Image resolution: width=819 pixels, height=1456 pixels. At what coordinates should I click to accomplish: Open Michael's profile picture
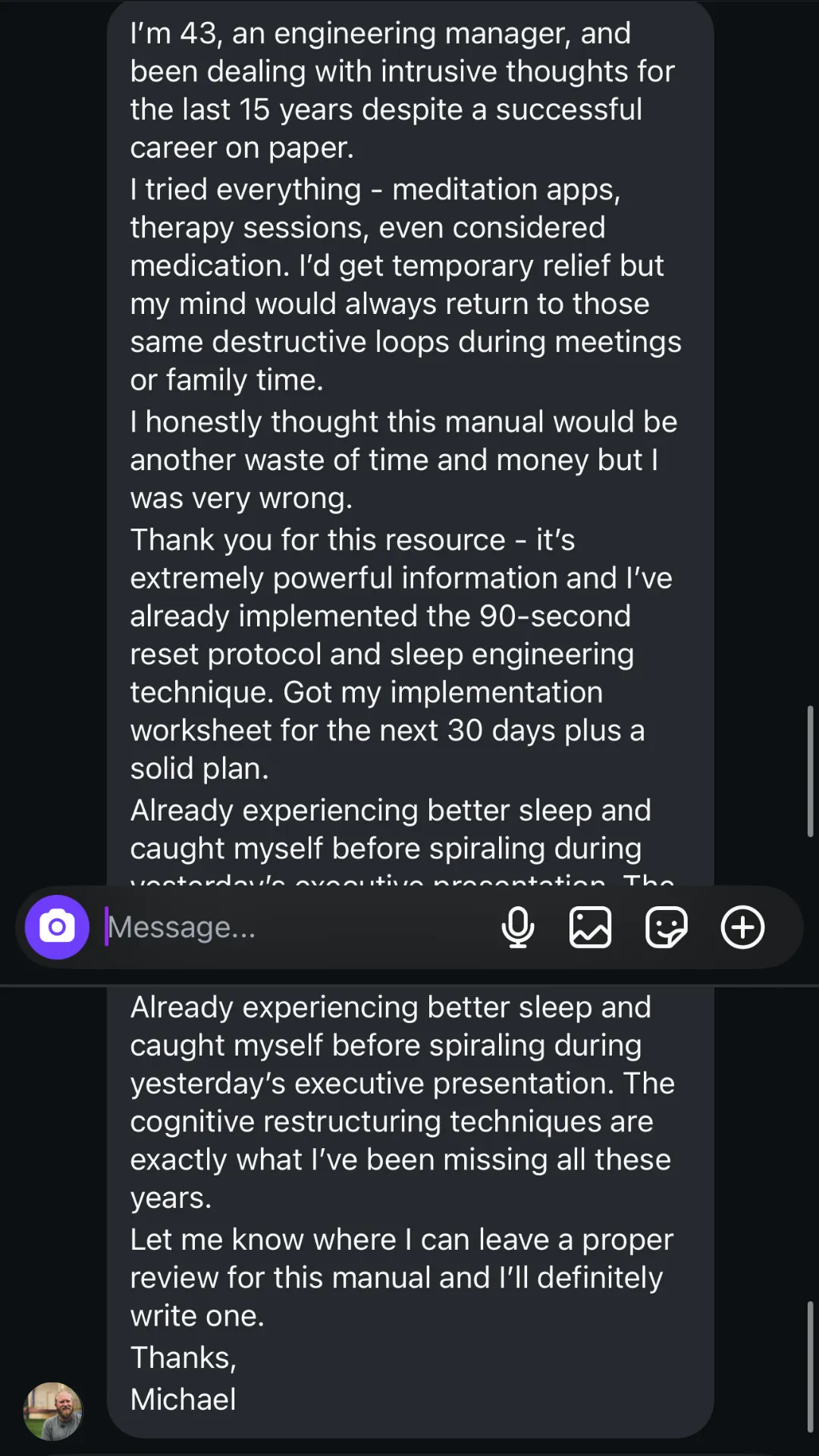pos(53,1411)
